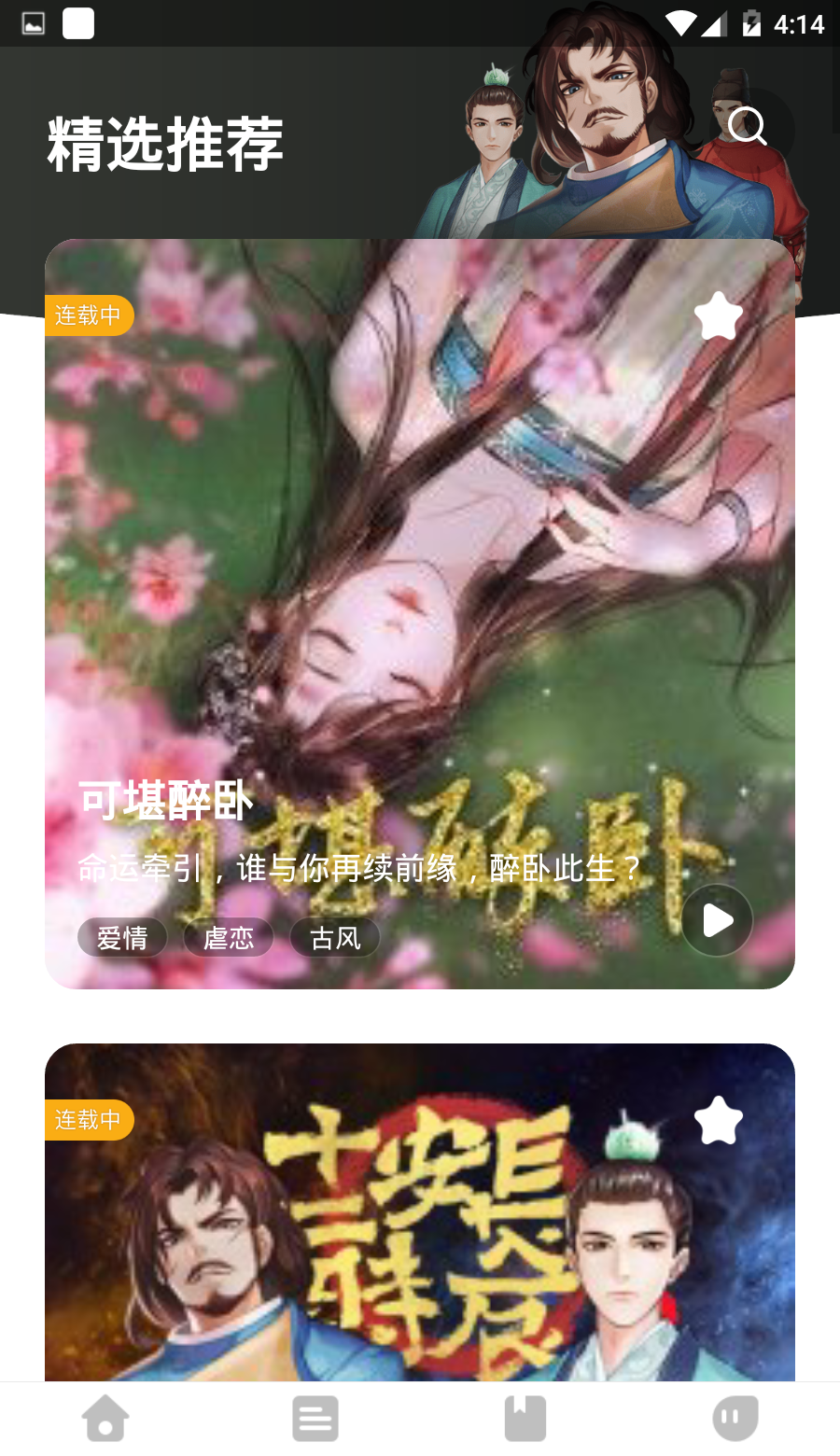Screen dimensions: 840x1456
Task: Favorite 可堪醉卧 with the star icon
Action: click(718, 316)
